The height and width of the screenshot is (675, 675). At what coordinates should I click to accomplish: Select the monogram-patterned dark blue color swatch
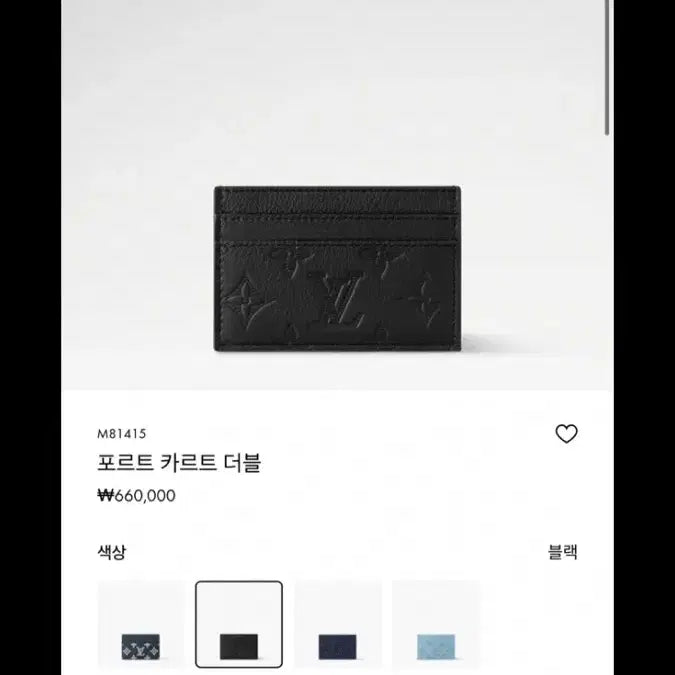pos(140,628)
